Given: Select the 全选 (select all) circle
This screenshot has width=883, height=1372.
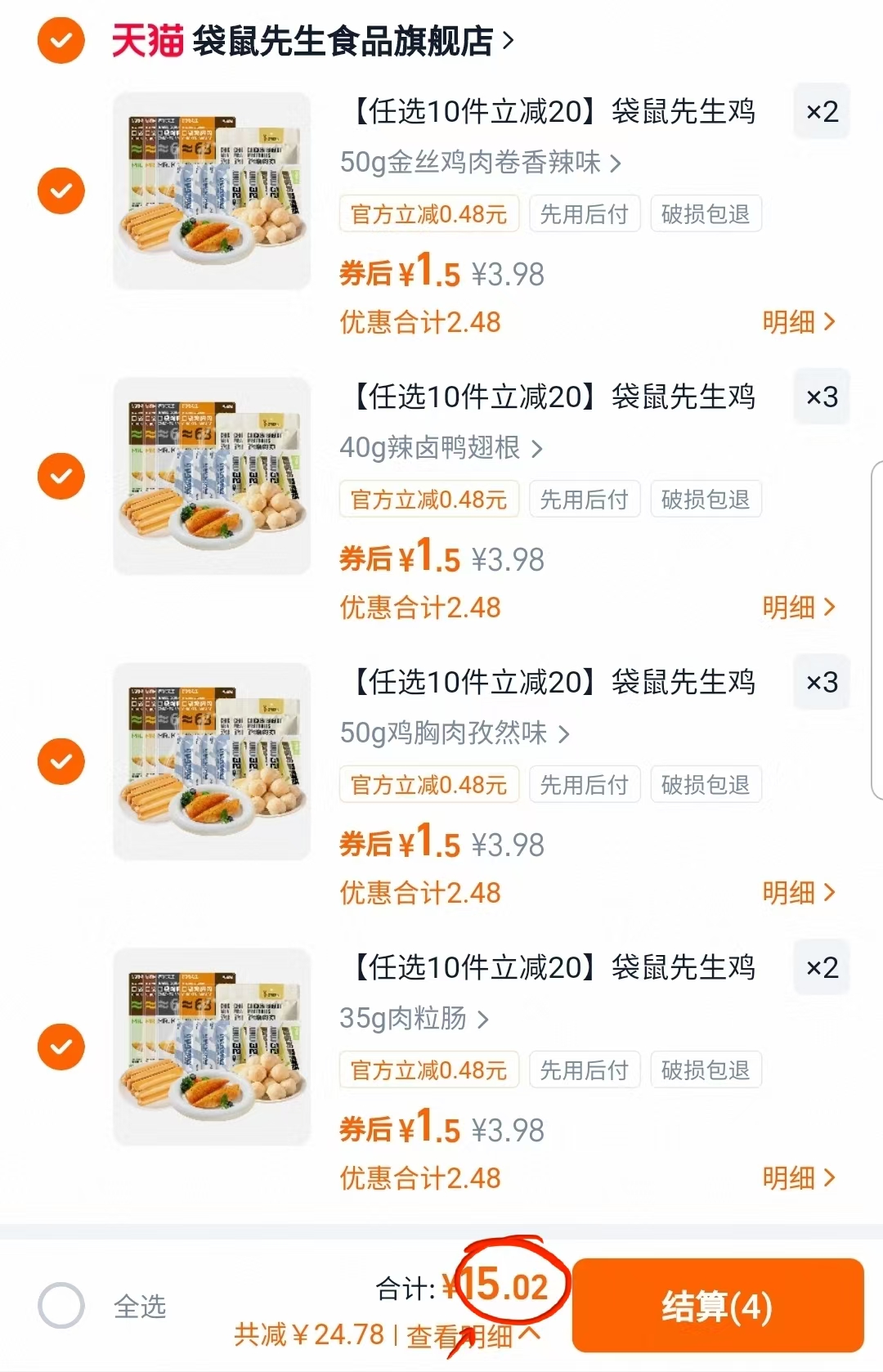Looking at the screenshot, I should coord(59,1303).
